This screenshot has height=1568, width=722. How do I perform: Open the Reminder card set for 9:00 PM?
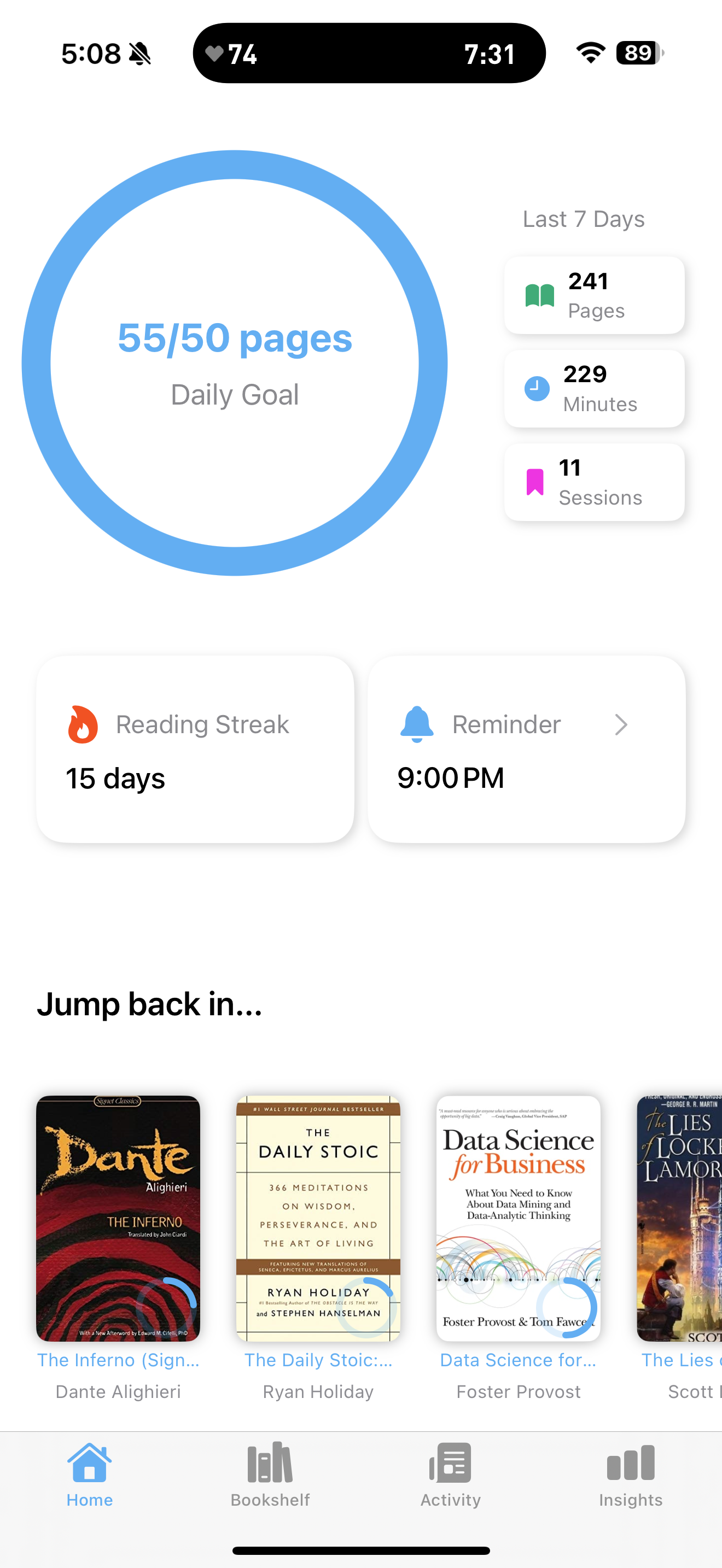[526, 748]
